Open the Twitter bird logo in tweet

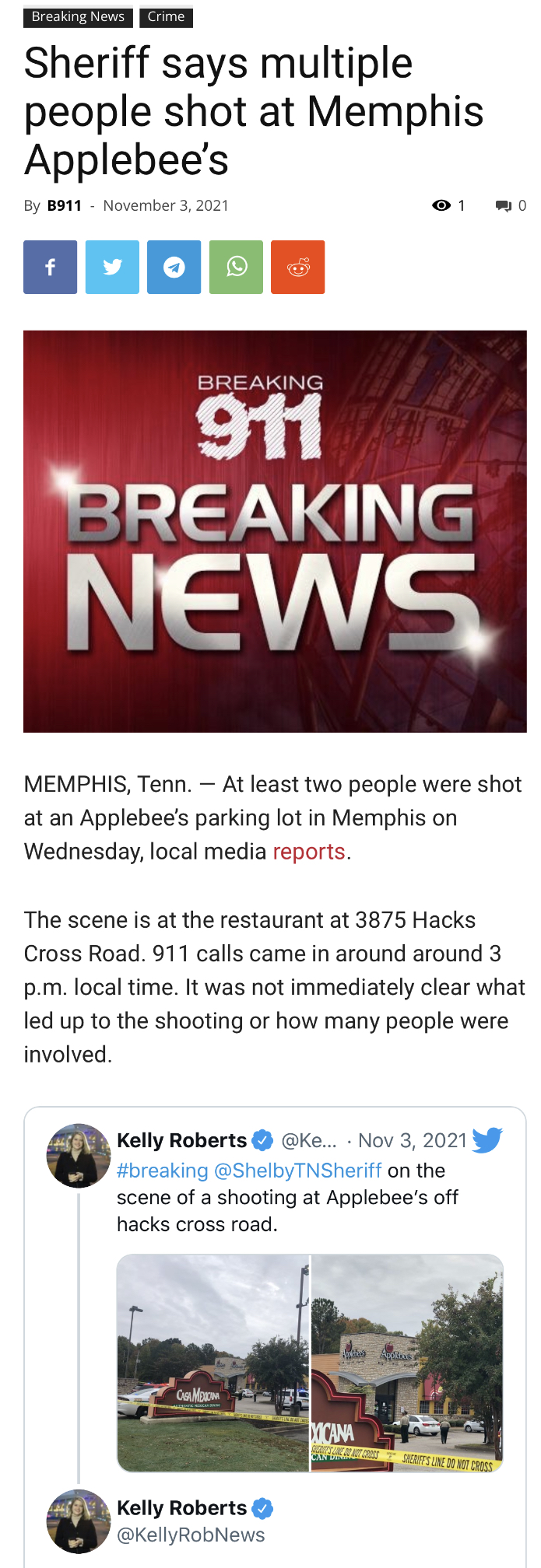[x=487, y=1140]
